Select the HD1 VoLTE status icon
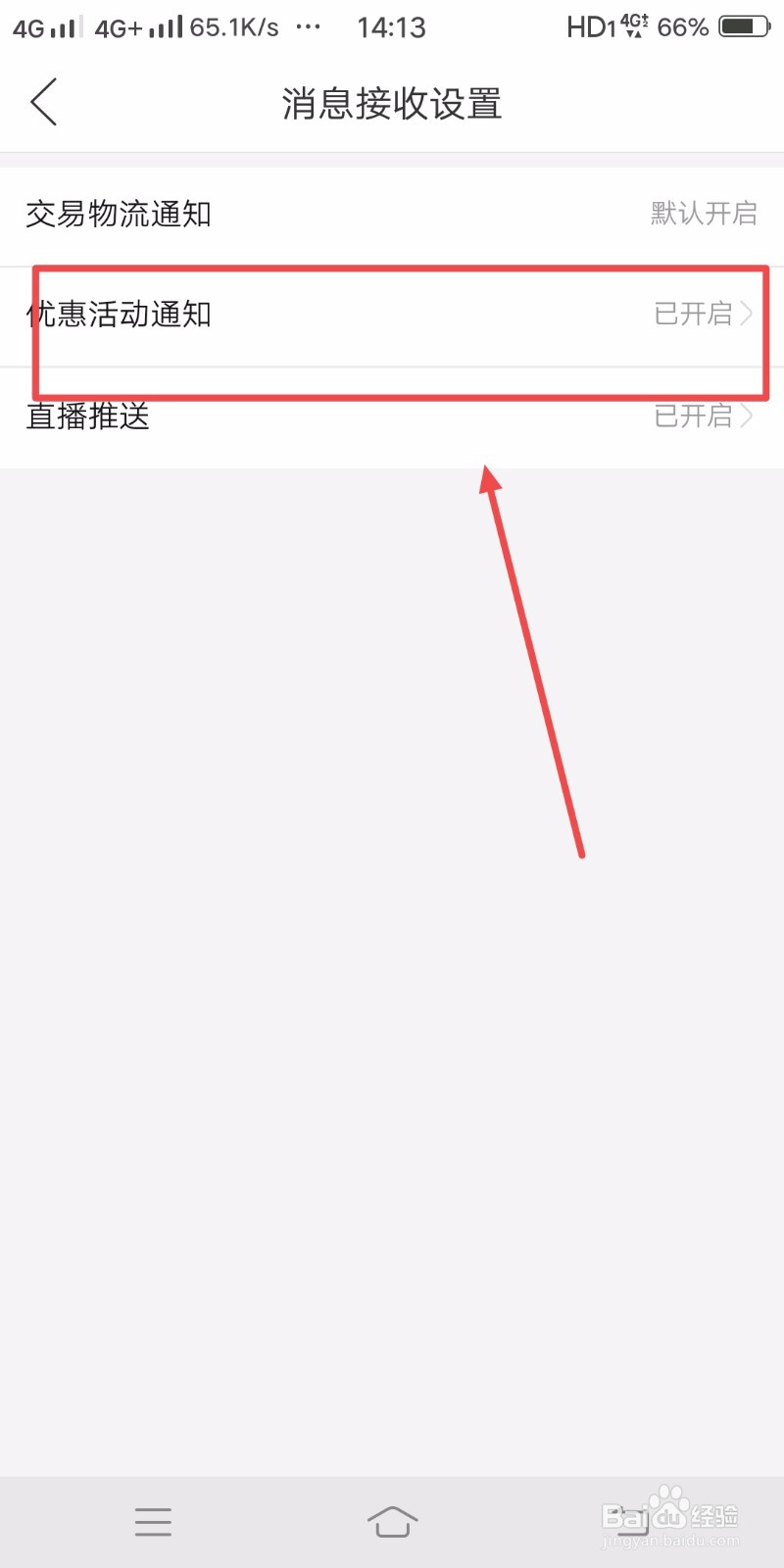The image size is (784, 1568). click(x=602, y=27)
